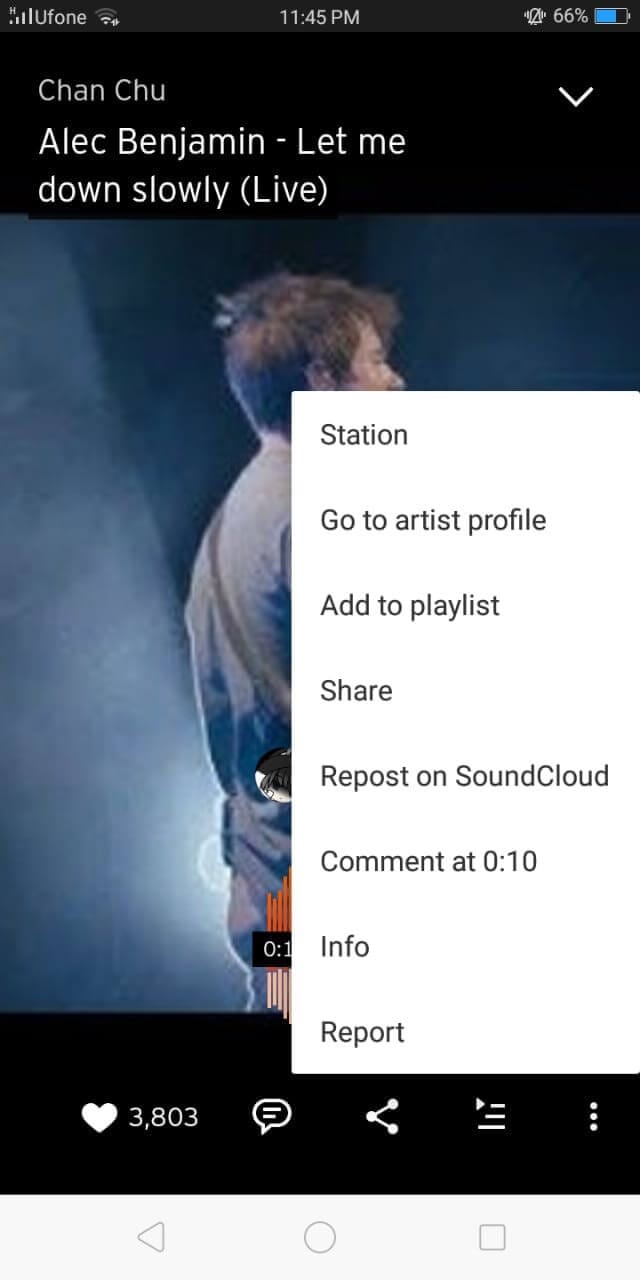Go to the system home screen
640x1280 pixels.
320,1237
